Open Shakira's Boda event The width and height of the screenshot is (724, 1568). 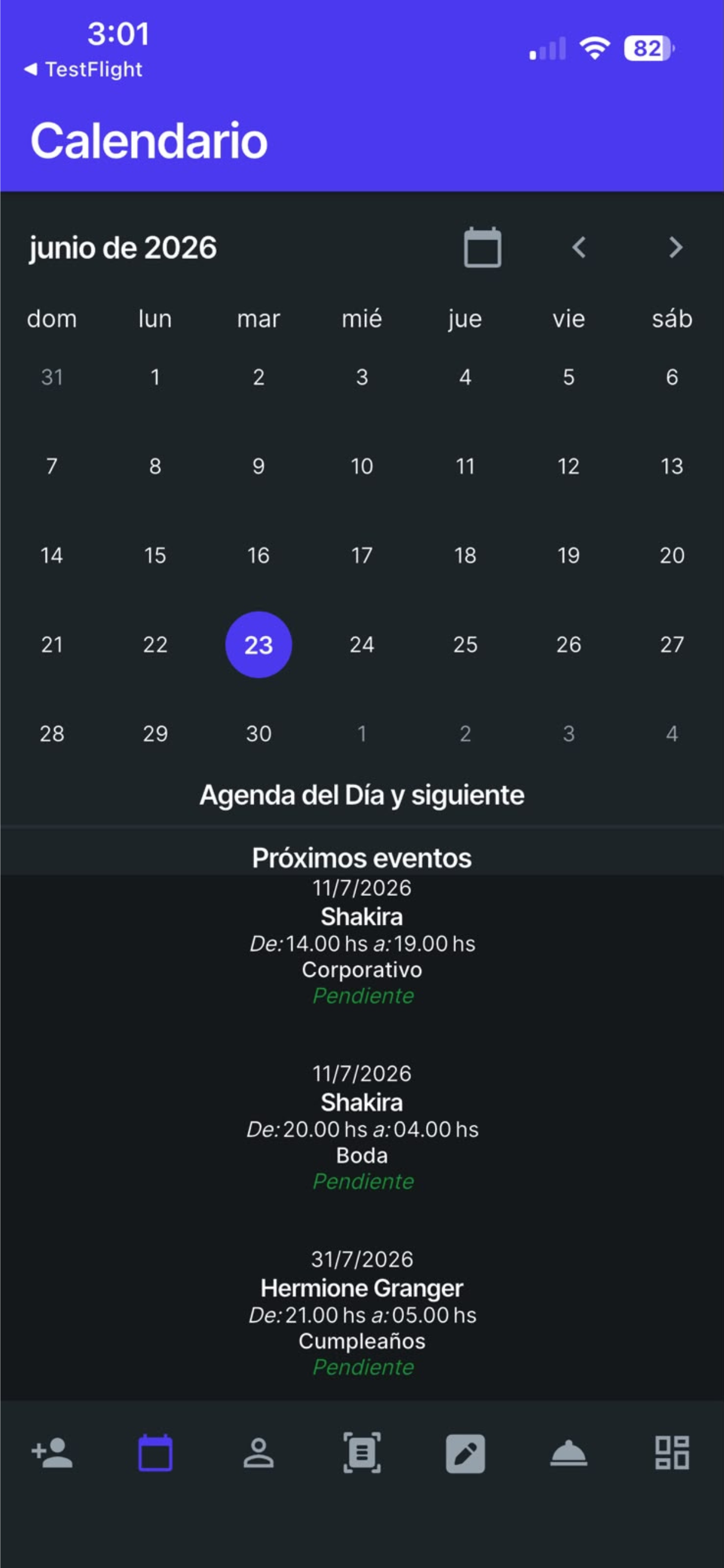[x=362, y=1128]
